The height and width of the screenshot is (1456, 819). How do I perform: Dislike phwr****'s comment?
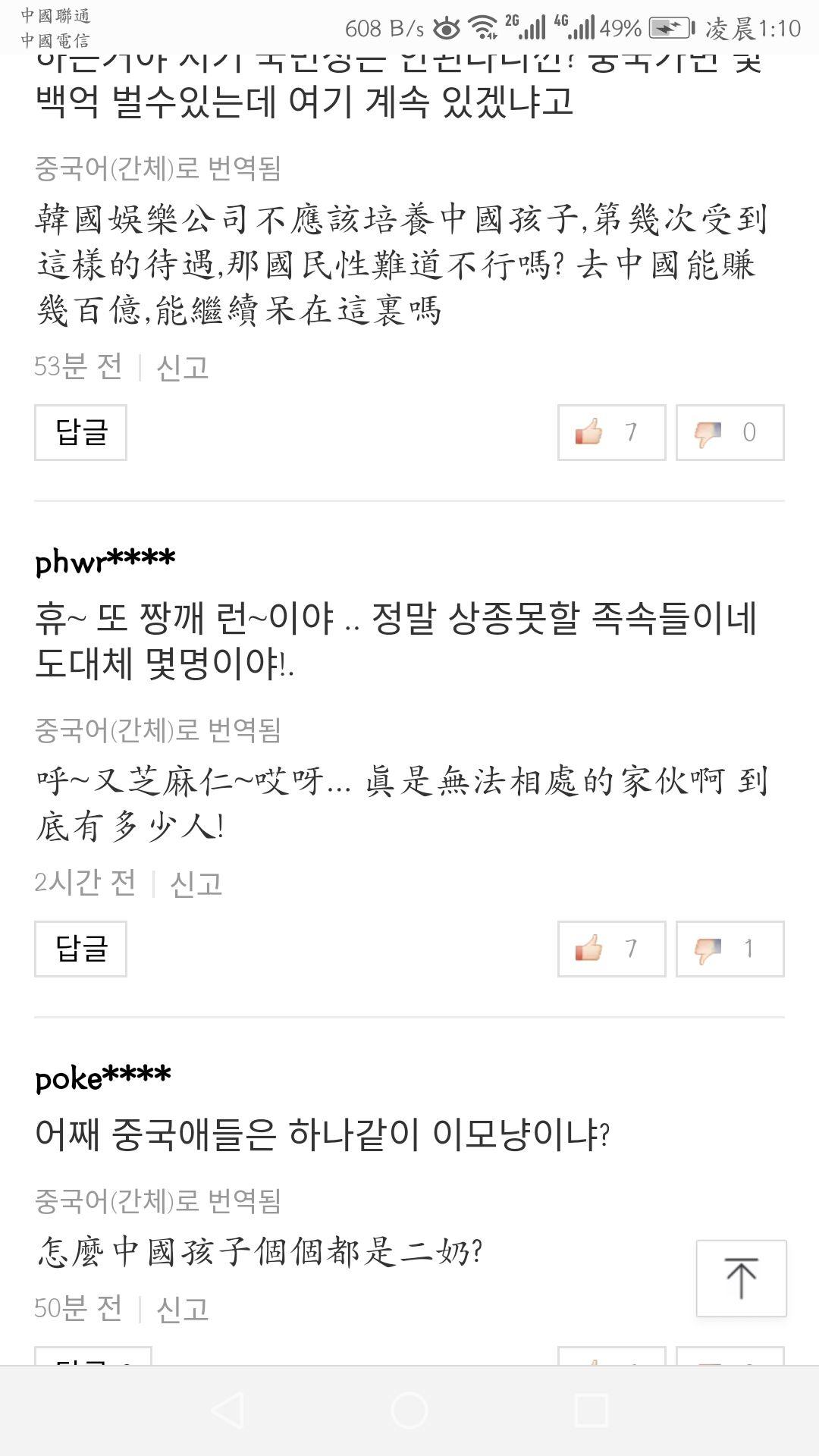point(730,949)
